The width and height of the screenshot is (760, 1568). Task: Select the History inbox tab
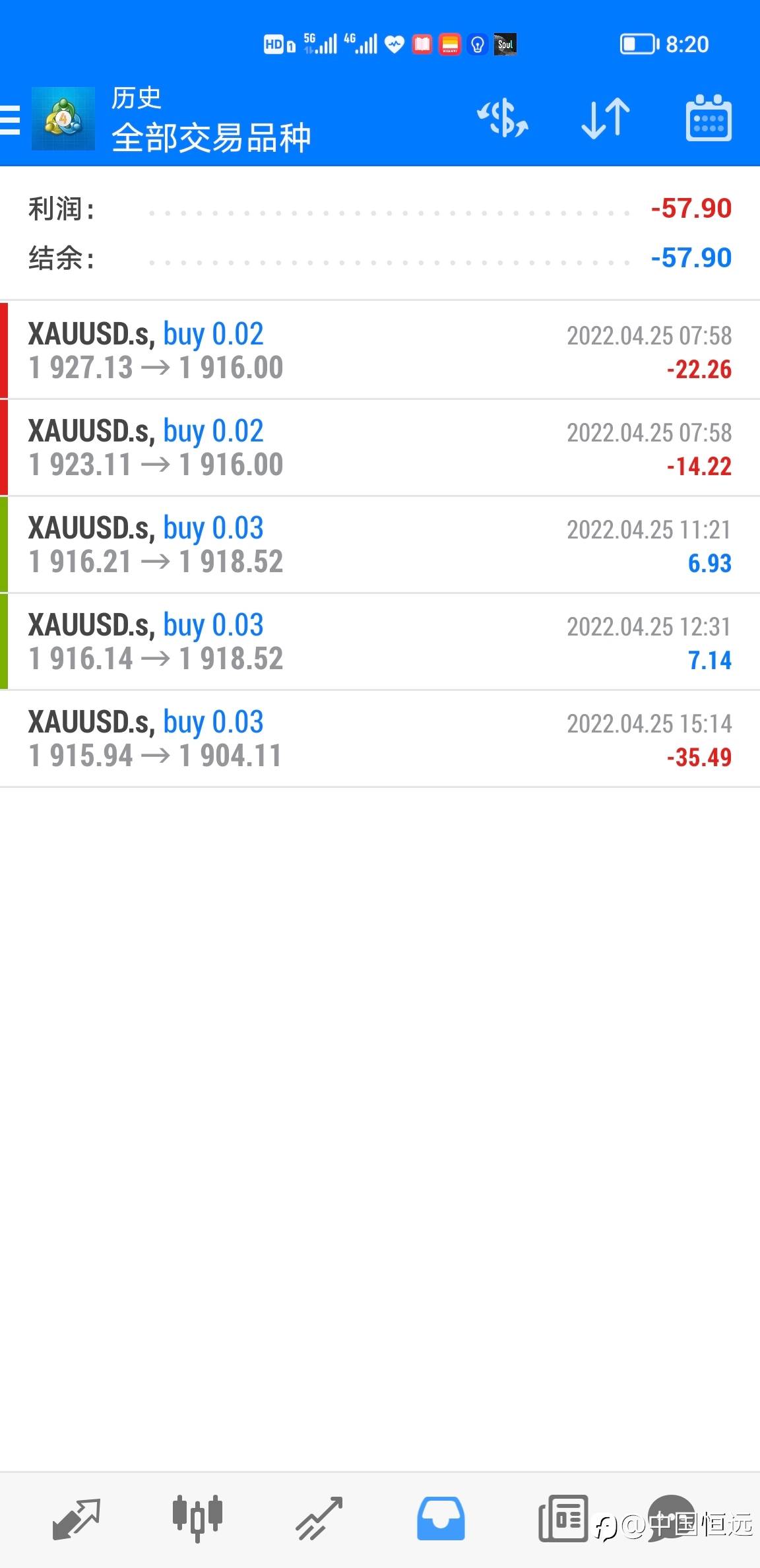tap(441, 1519)
